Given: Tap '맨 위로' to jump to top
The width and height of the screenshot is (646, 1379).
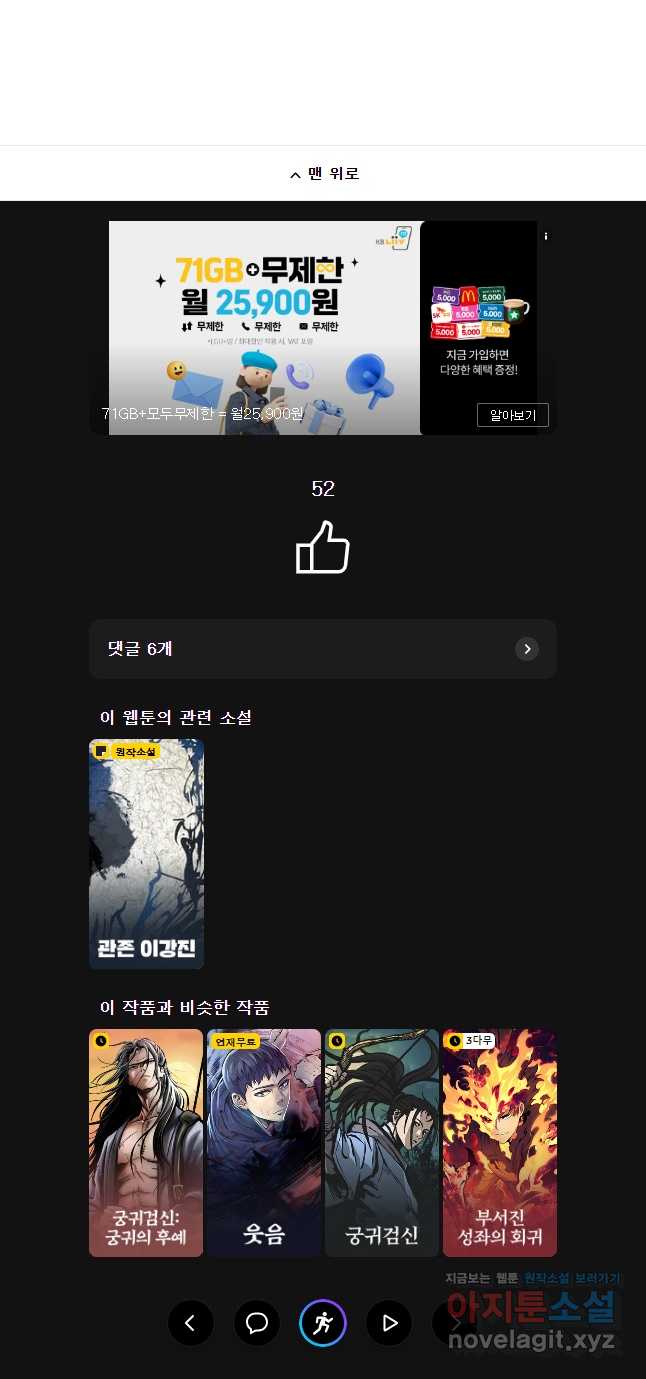Looking at the screenshot, I should [x=323, y=174].
